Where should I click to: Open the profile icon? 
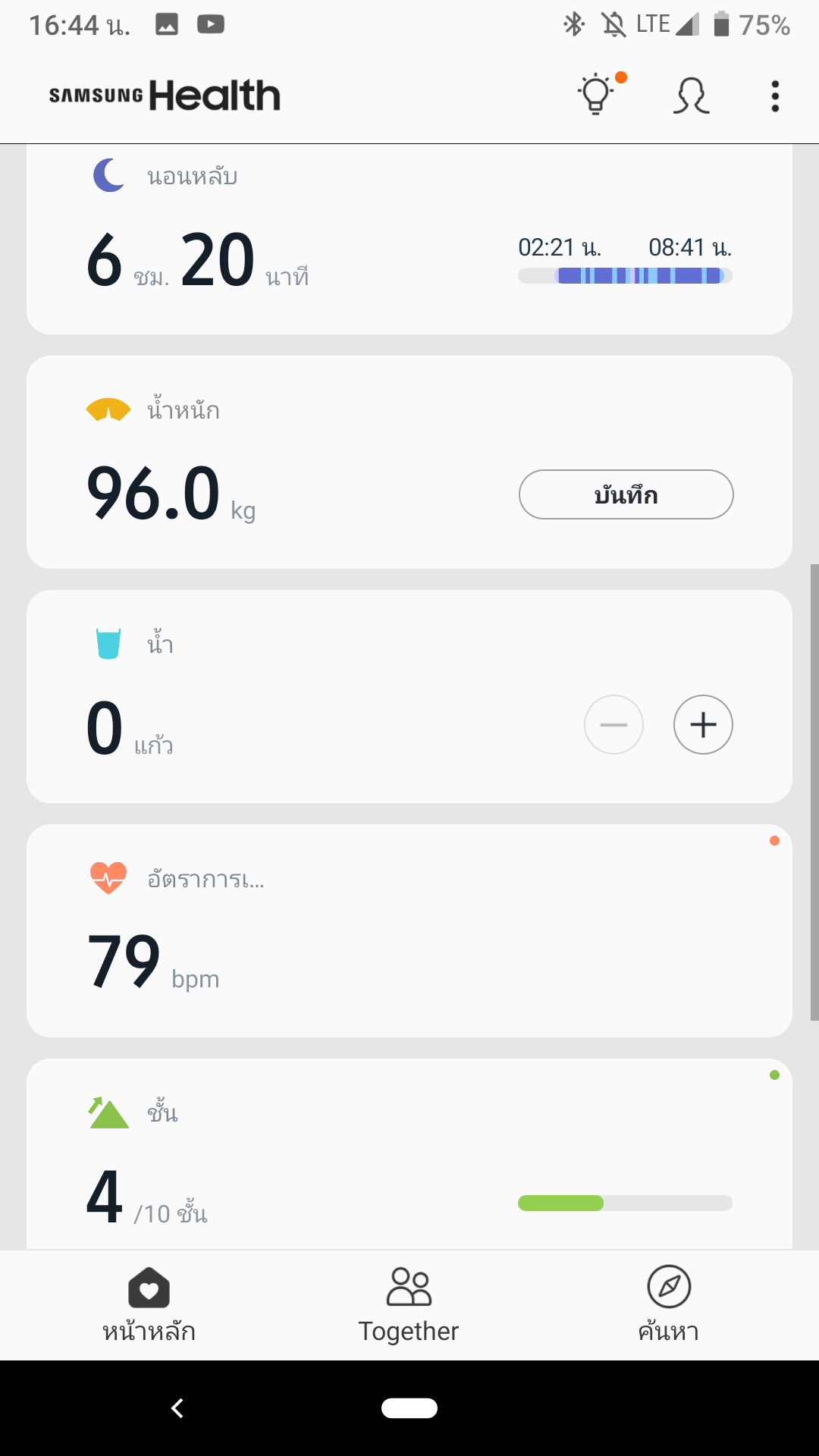(691, 96)
